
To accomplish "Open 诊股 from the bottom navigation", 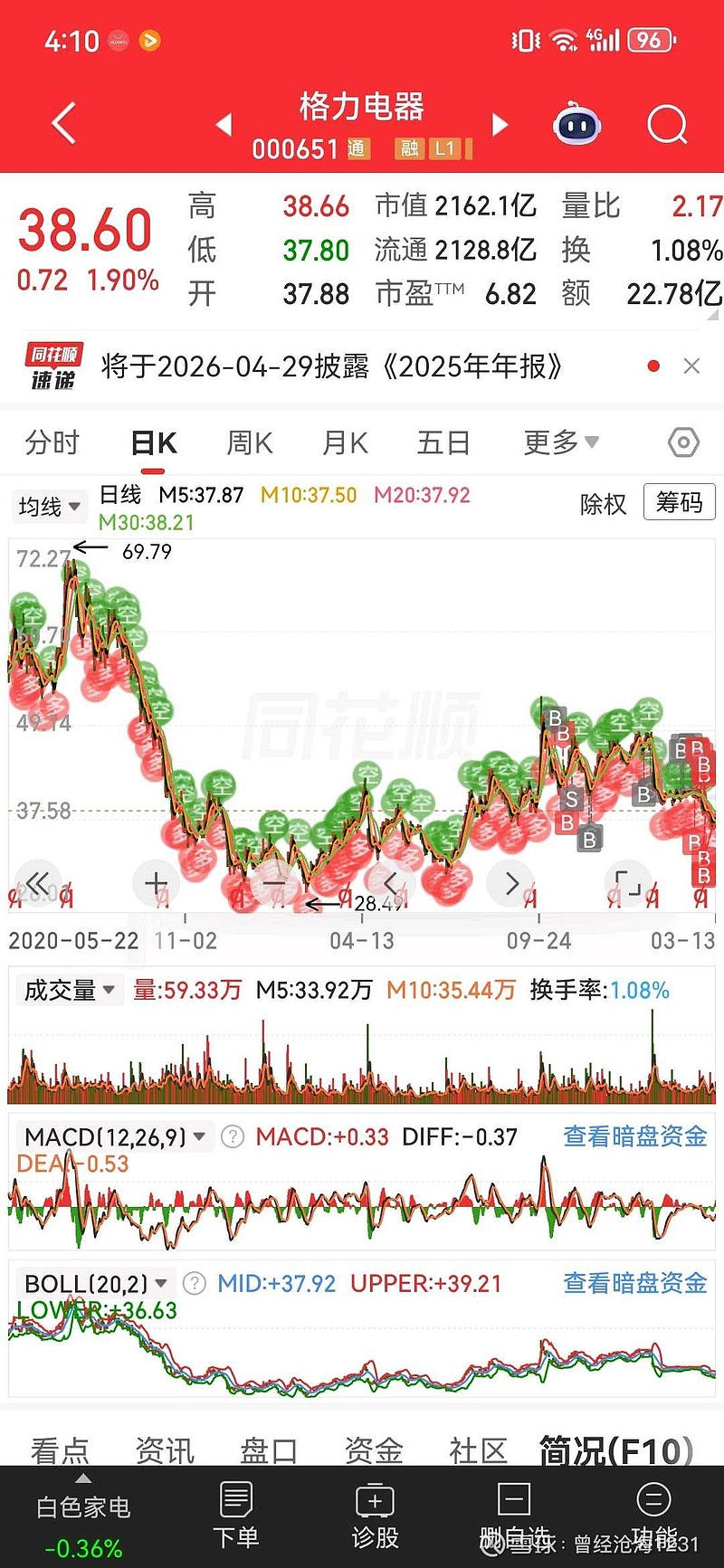I will [x=375, y=1511].
